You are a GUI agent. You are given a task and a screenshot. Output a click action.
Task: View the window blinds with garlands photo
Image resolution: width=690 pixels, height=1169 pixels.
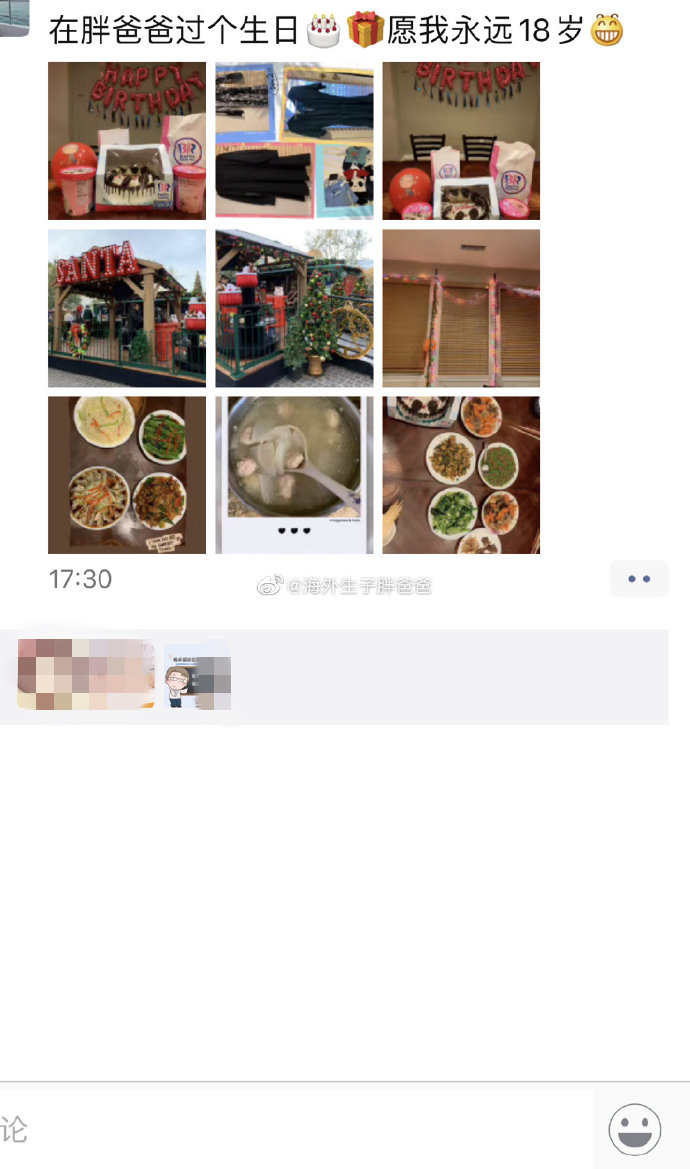click(461, 308)
